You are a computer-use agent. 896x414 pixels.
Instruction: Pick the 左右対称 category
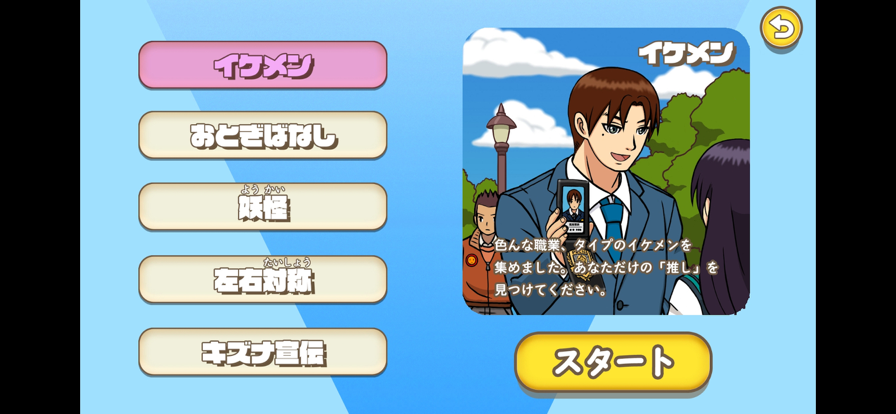pyautogui.click(x=262, y=279)
